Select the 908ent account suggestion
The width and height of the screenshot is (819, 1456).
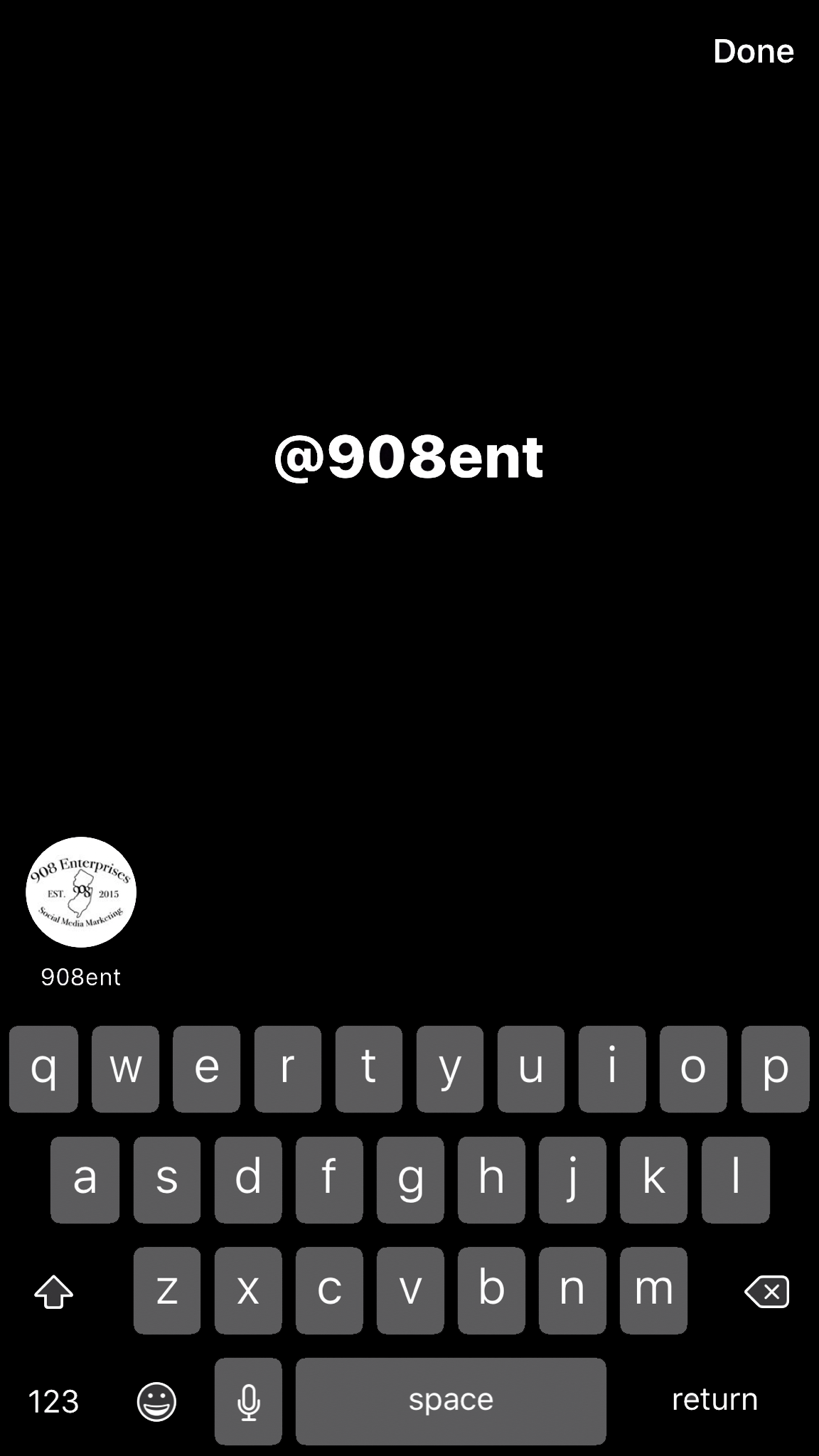pos(81,912)
